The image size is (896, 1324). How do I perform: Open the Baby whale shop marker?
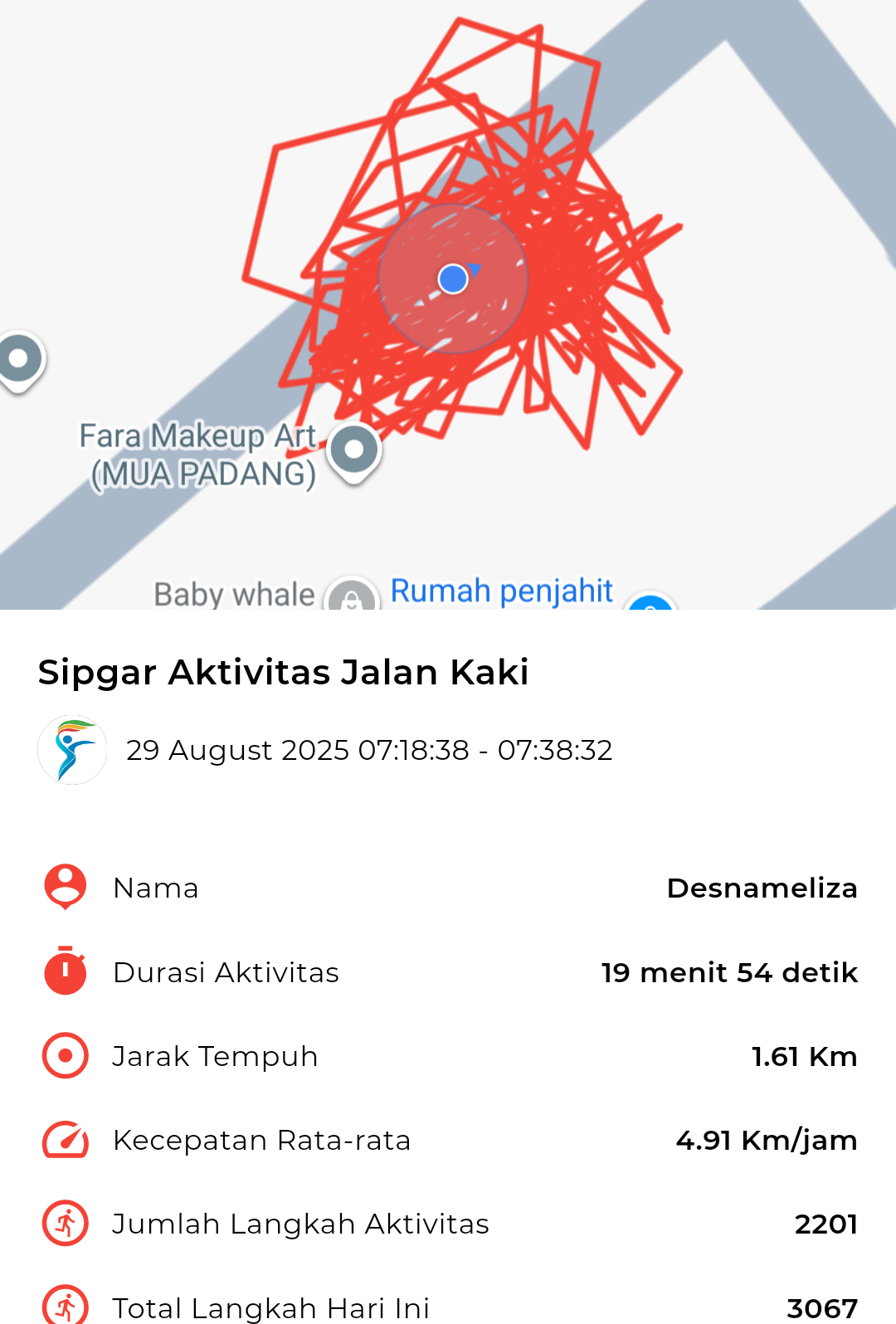(x=352, y=596)
